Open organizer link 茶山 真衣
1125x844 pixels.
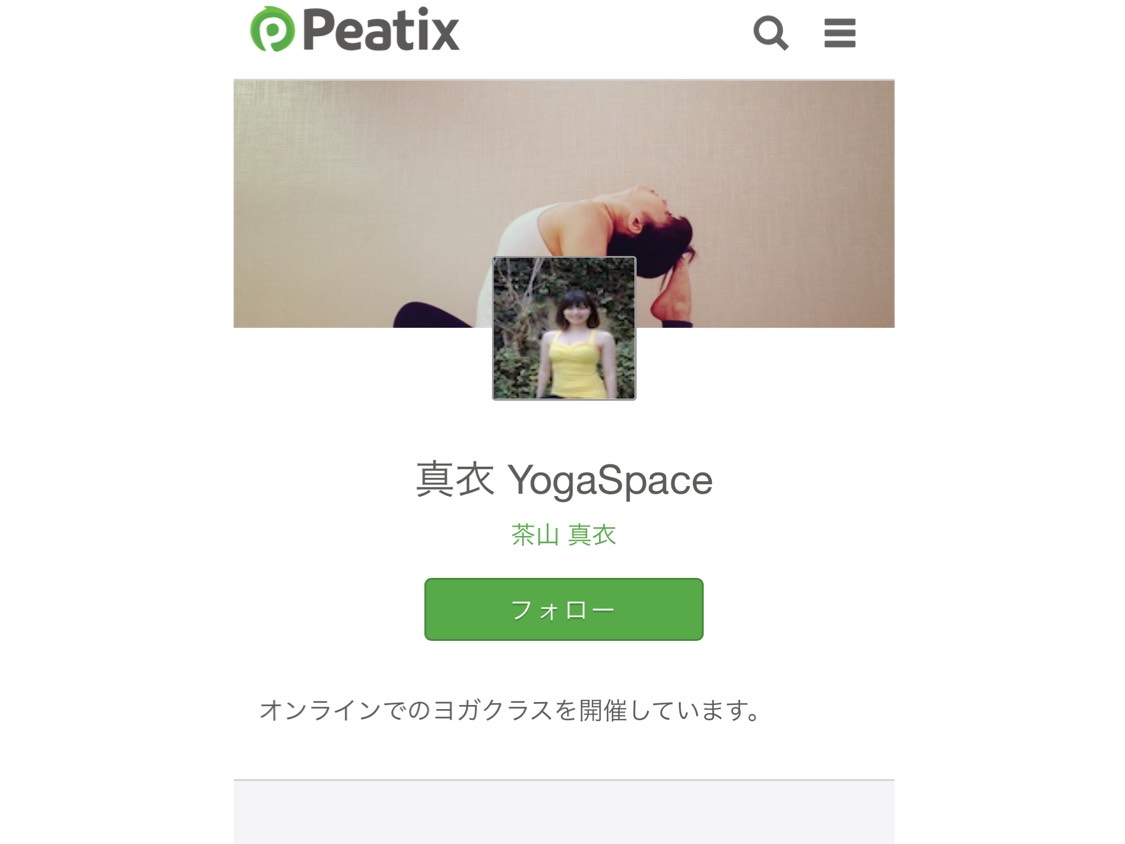point(563,535)
